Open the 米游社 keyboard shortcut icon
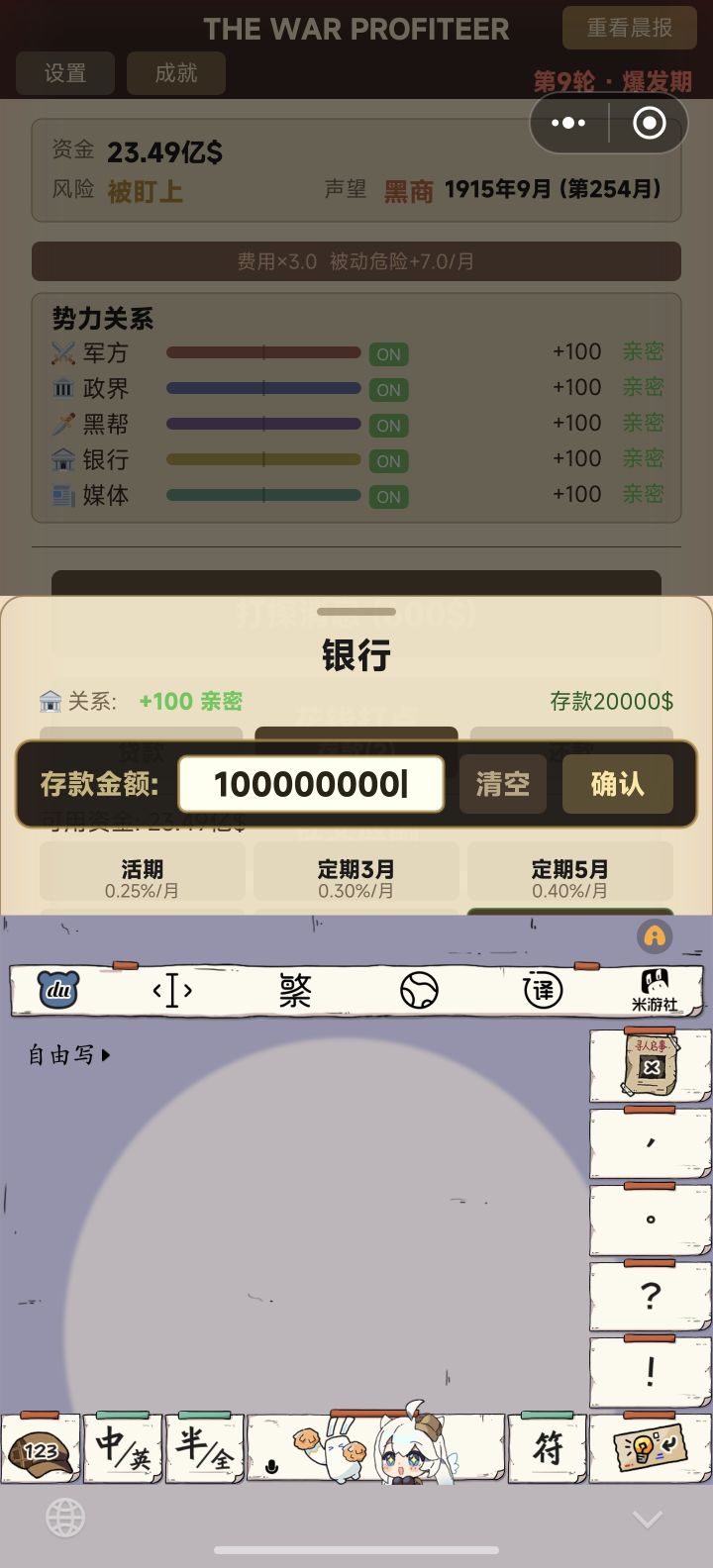This screenshot has width=713, height=1568. [x=655, y=990]
